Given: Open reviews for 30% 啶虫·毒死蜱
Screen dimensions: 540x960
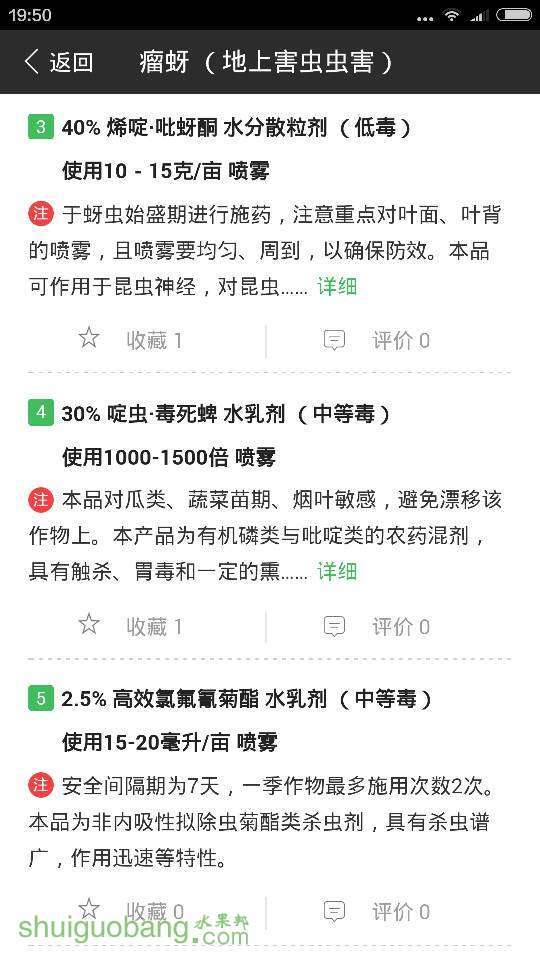Looking at the screenshot, I should click(377, 626).
